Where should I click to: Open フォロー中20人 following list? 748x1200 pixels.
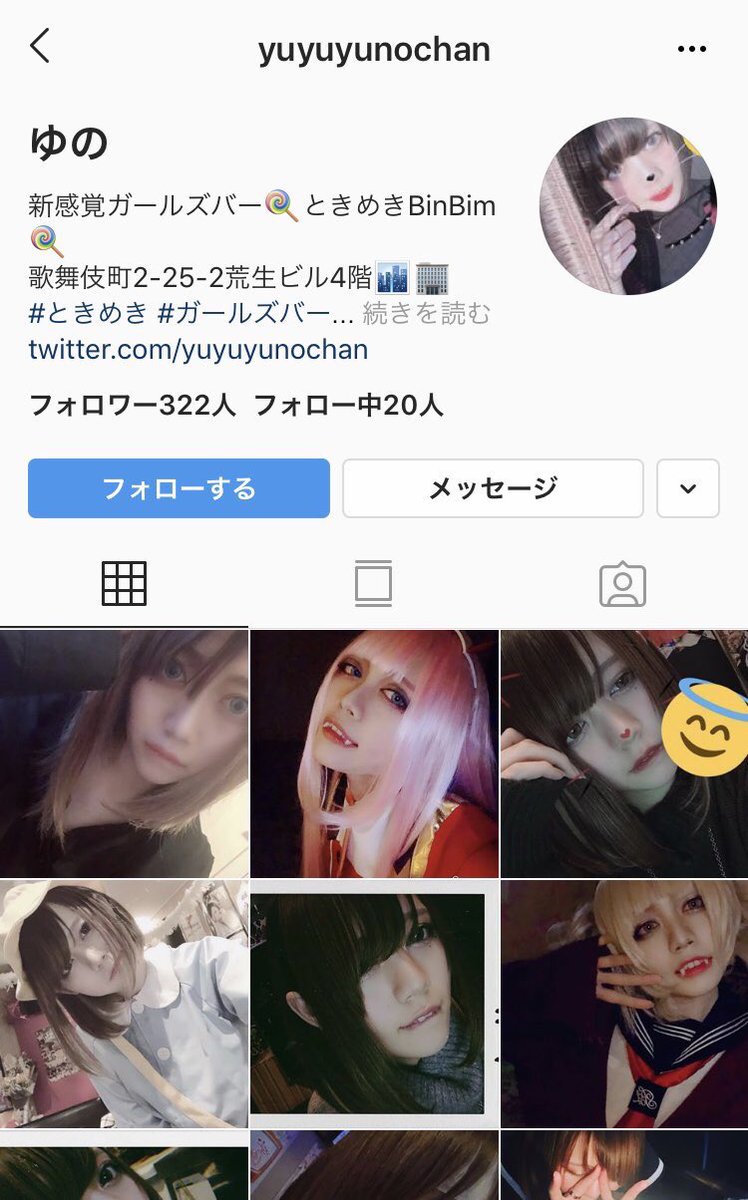click(x=349, y=405)
